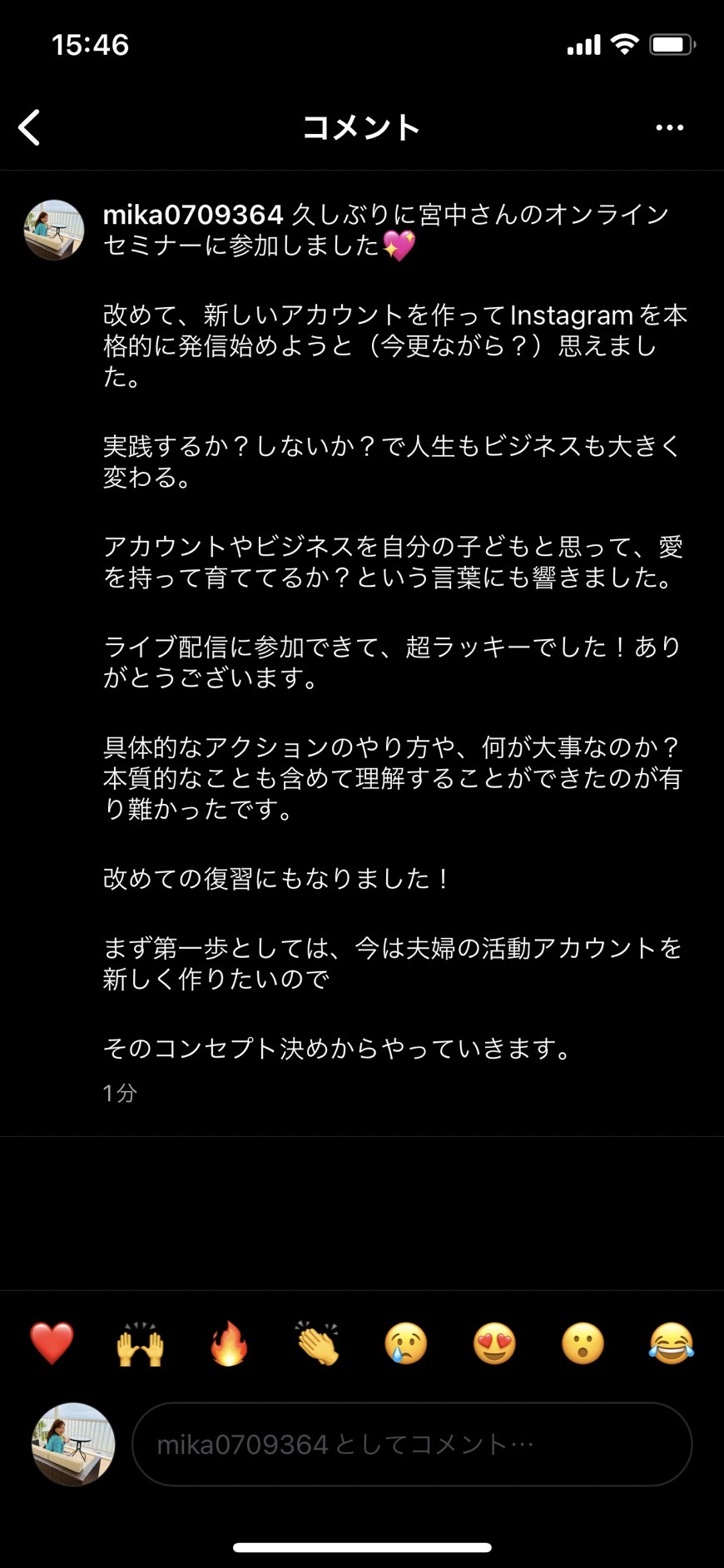
Task: Insert the clapping hands emoji
Action: coord(318,1344)
